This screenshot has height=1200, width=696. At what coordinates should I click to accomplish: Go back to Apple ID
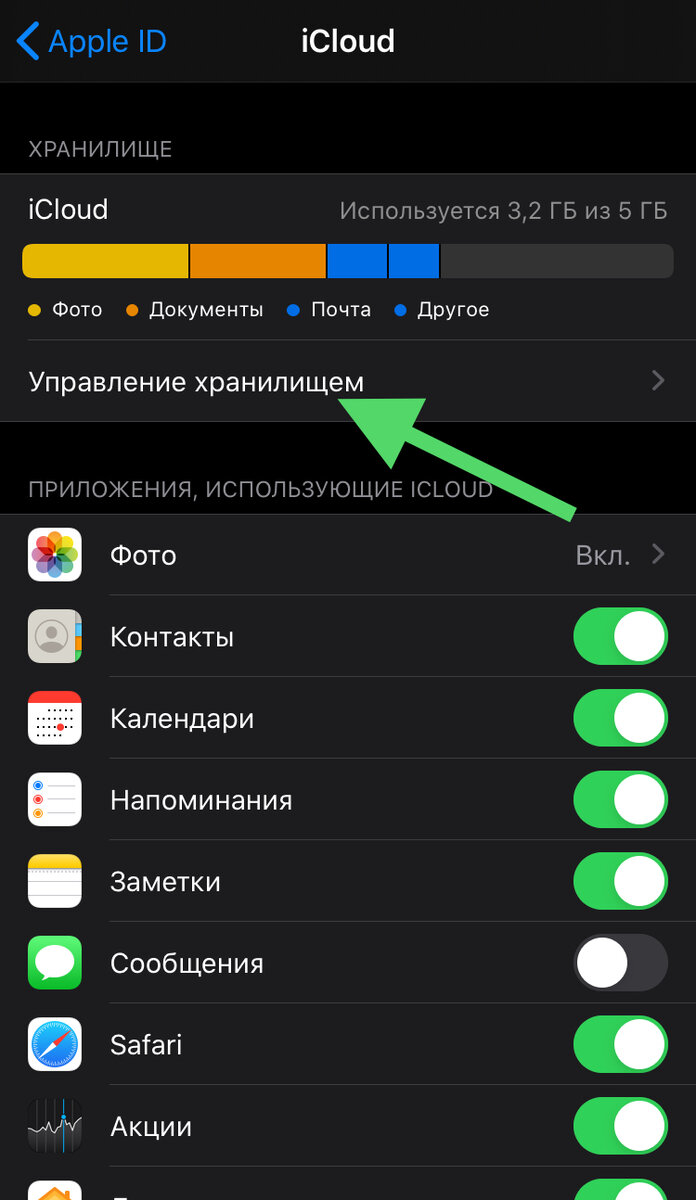pyautogui.click(x=92, y=42)
